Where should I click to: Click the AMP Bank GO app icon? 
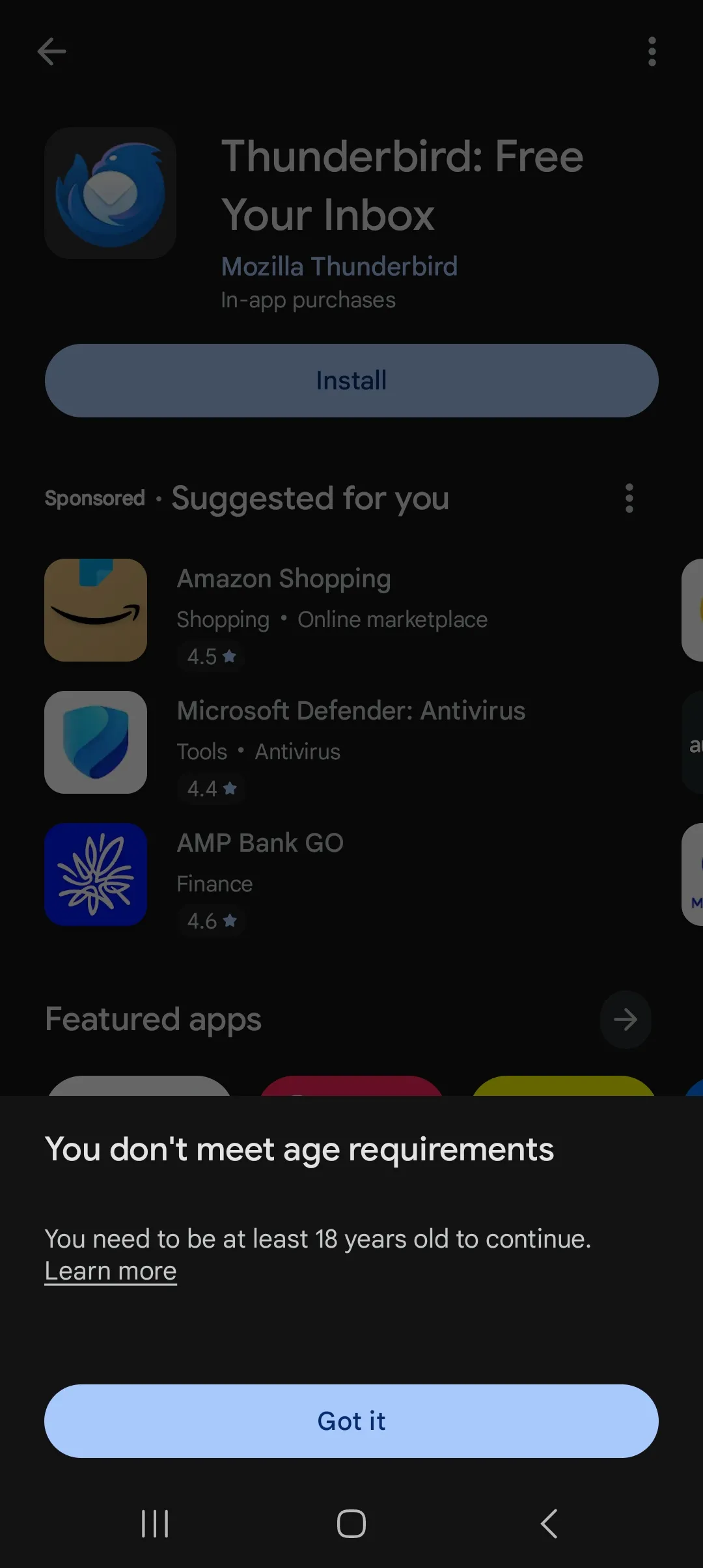click(96, 874)
